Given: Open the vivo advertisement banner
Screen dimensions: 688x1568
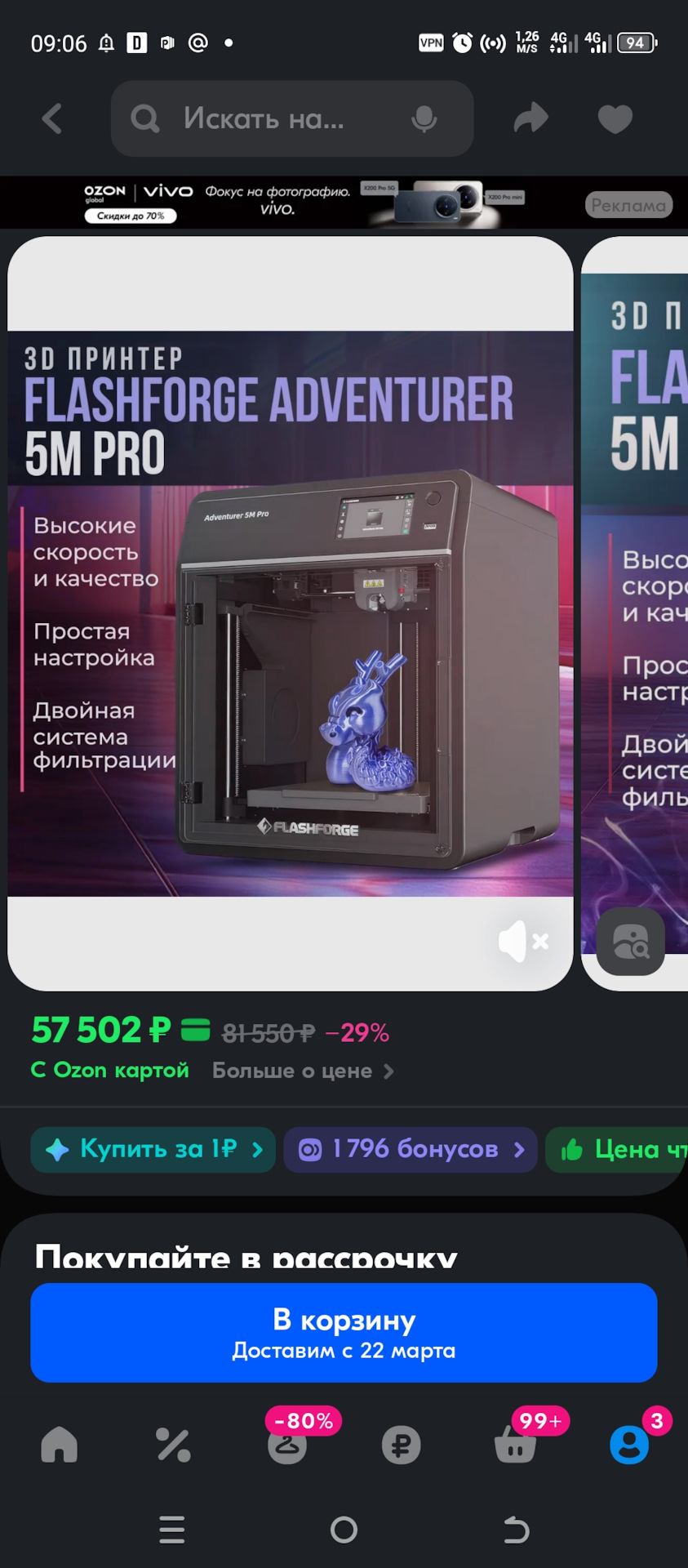Looking at the screenshot, I should coord(326,203).
